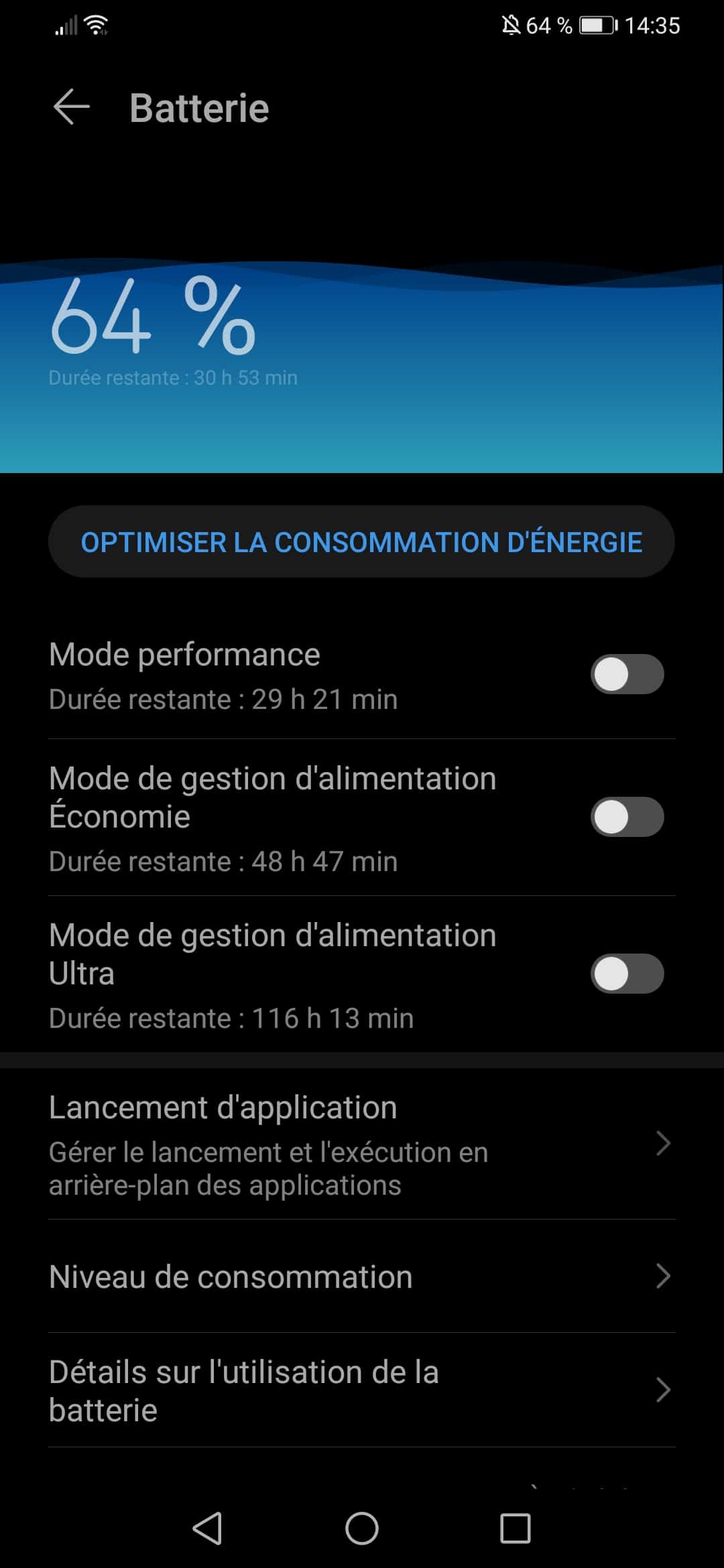Open Lancement d'application settings
The image size is (724, 1568).
(361, 1145)
